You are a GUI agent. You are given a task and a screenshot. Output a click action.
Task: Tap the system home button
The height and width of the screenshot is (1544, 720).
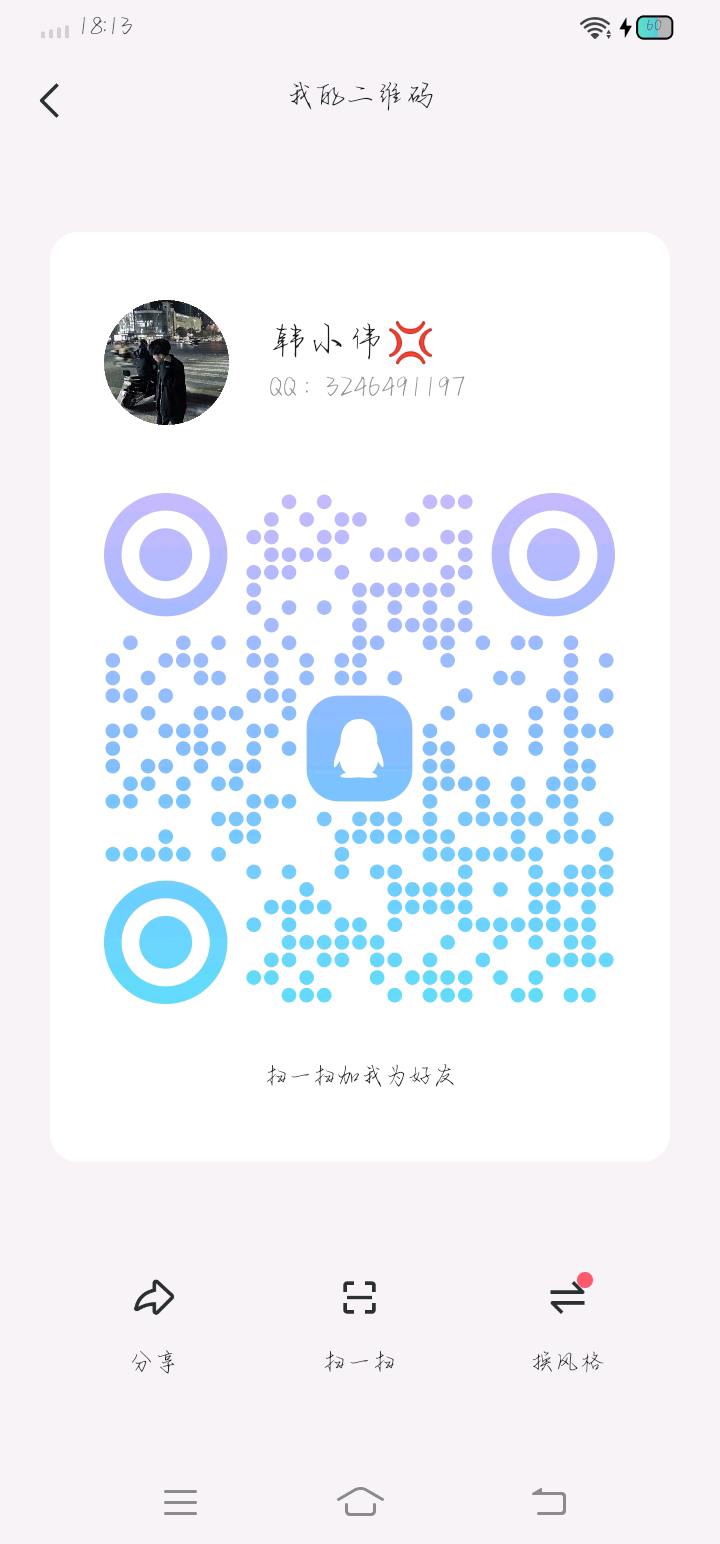(360, 1501)
